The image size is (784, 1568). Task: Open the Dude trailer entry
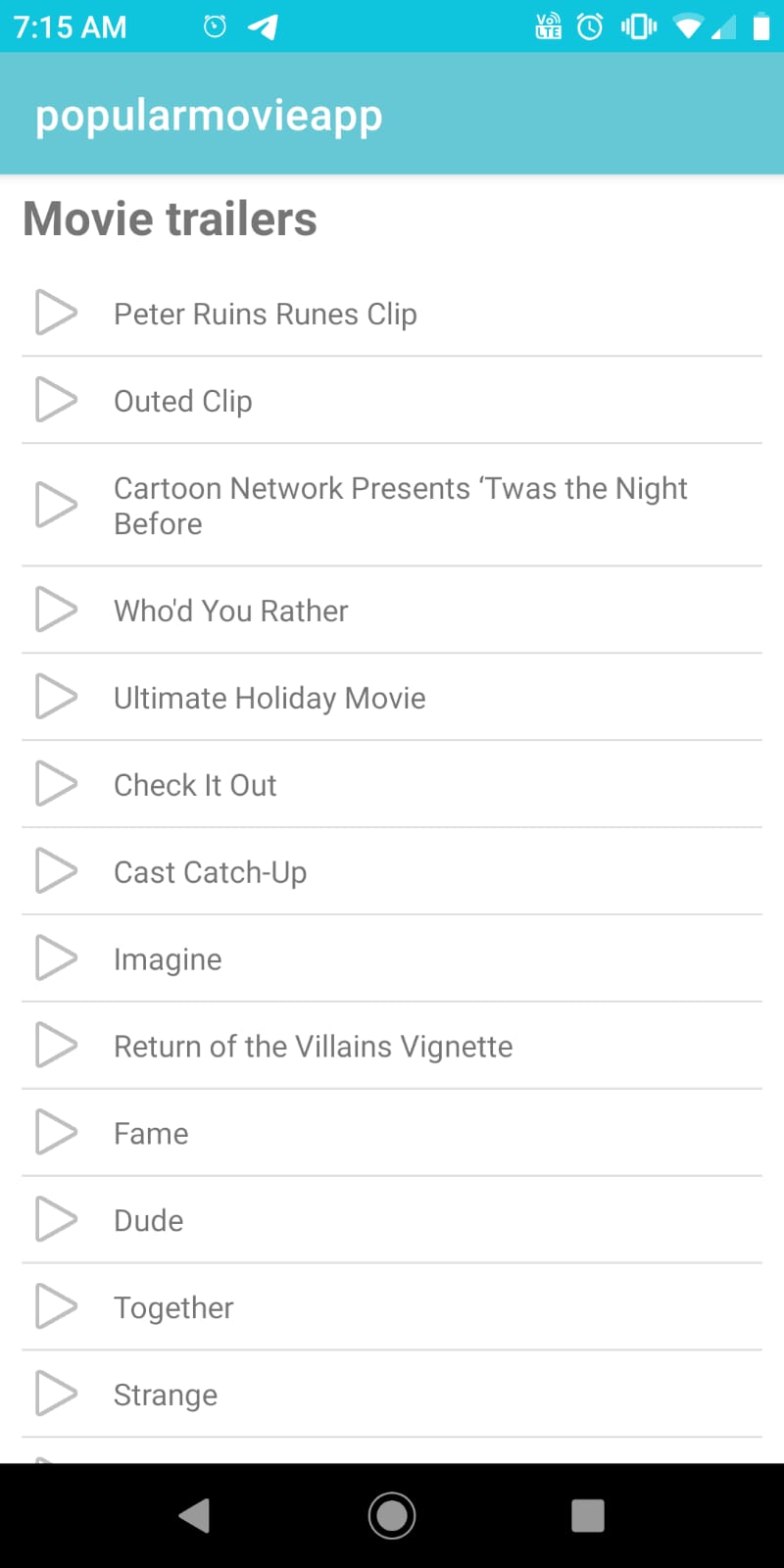(148, 1220)
